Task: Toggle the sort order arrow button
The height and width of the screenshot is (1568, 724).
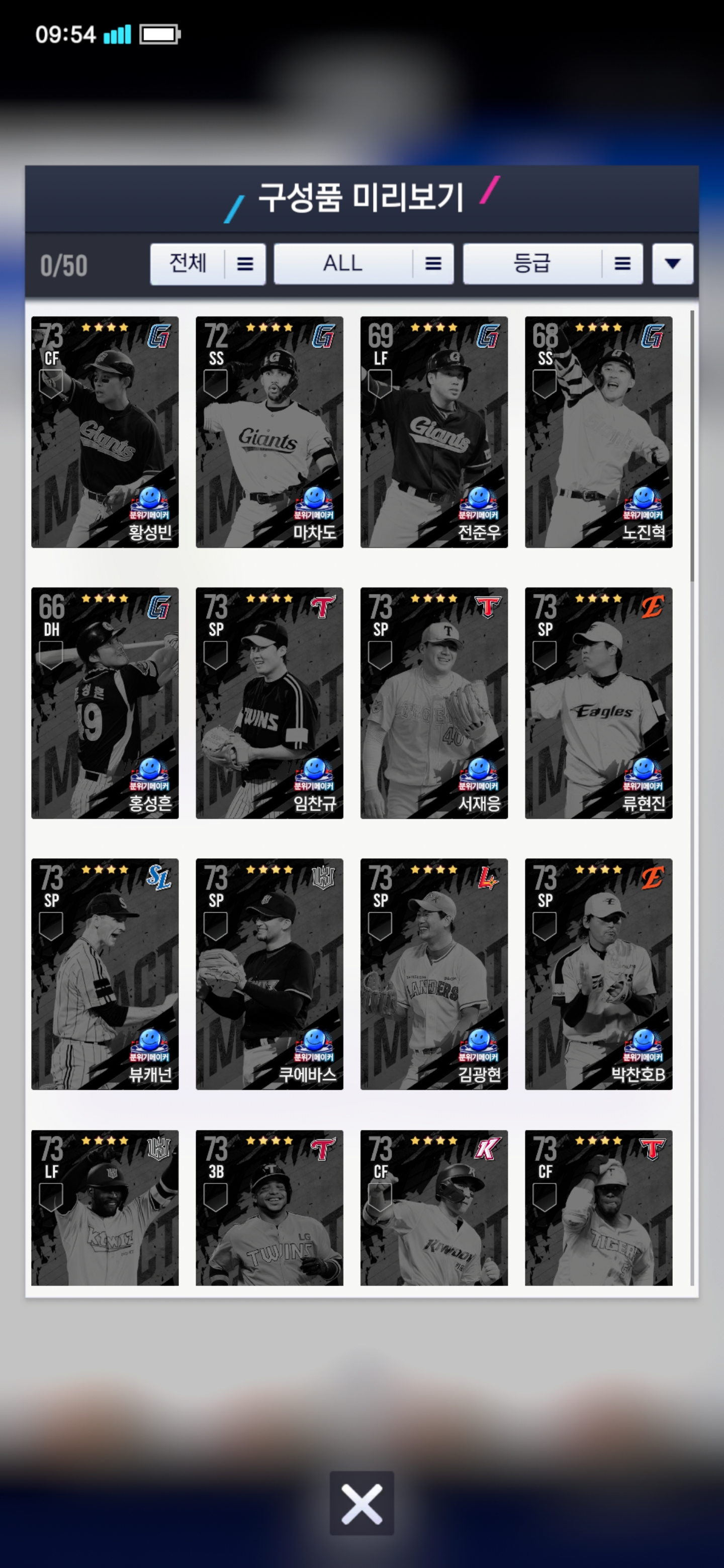Action: 672,264
